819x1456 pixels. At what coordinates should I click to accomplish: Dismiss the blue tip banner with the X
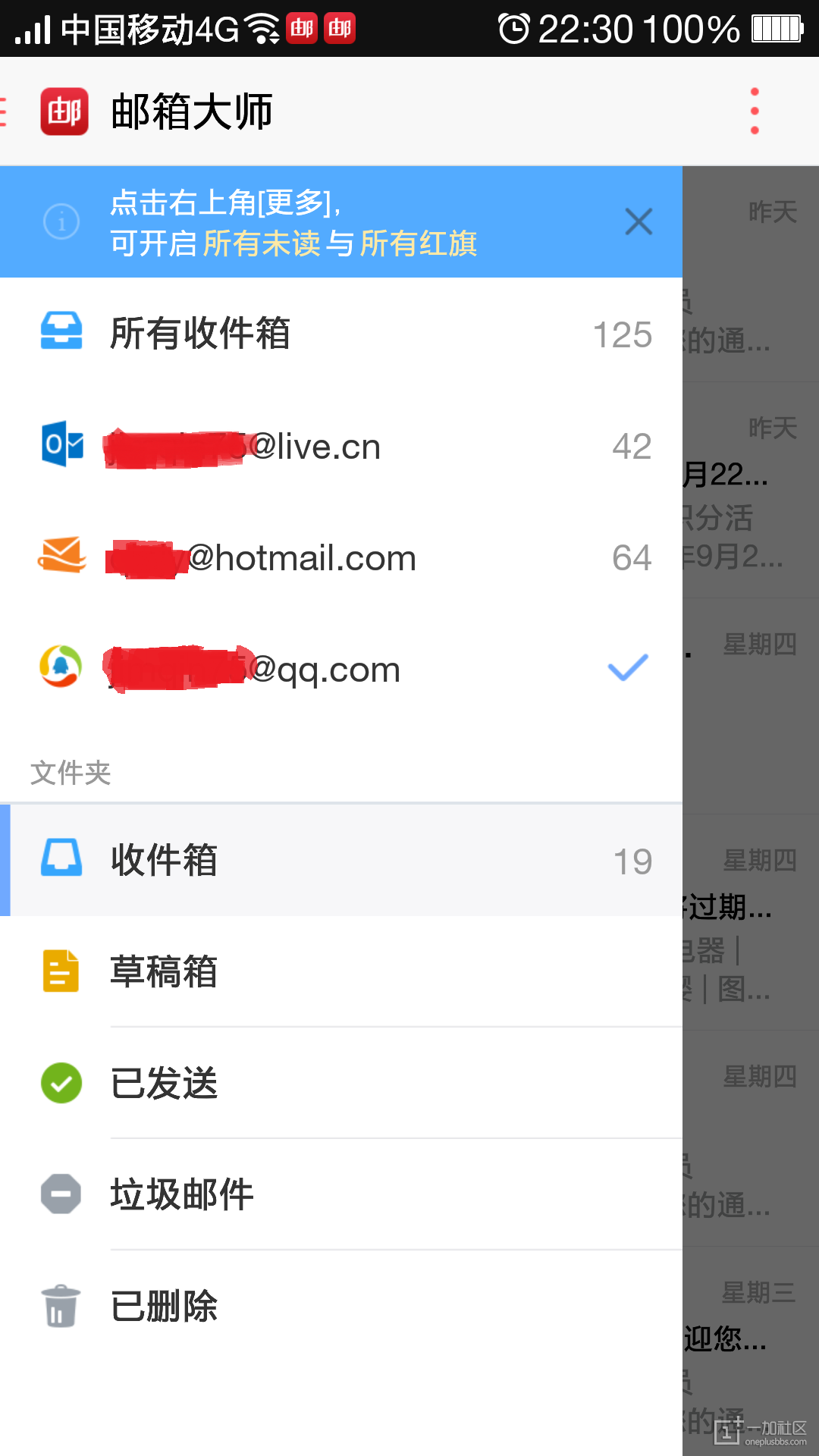point(638,221)
